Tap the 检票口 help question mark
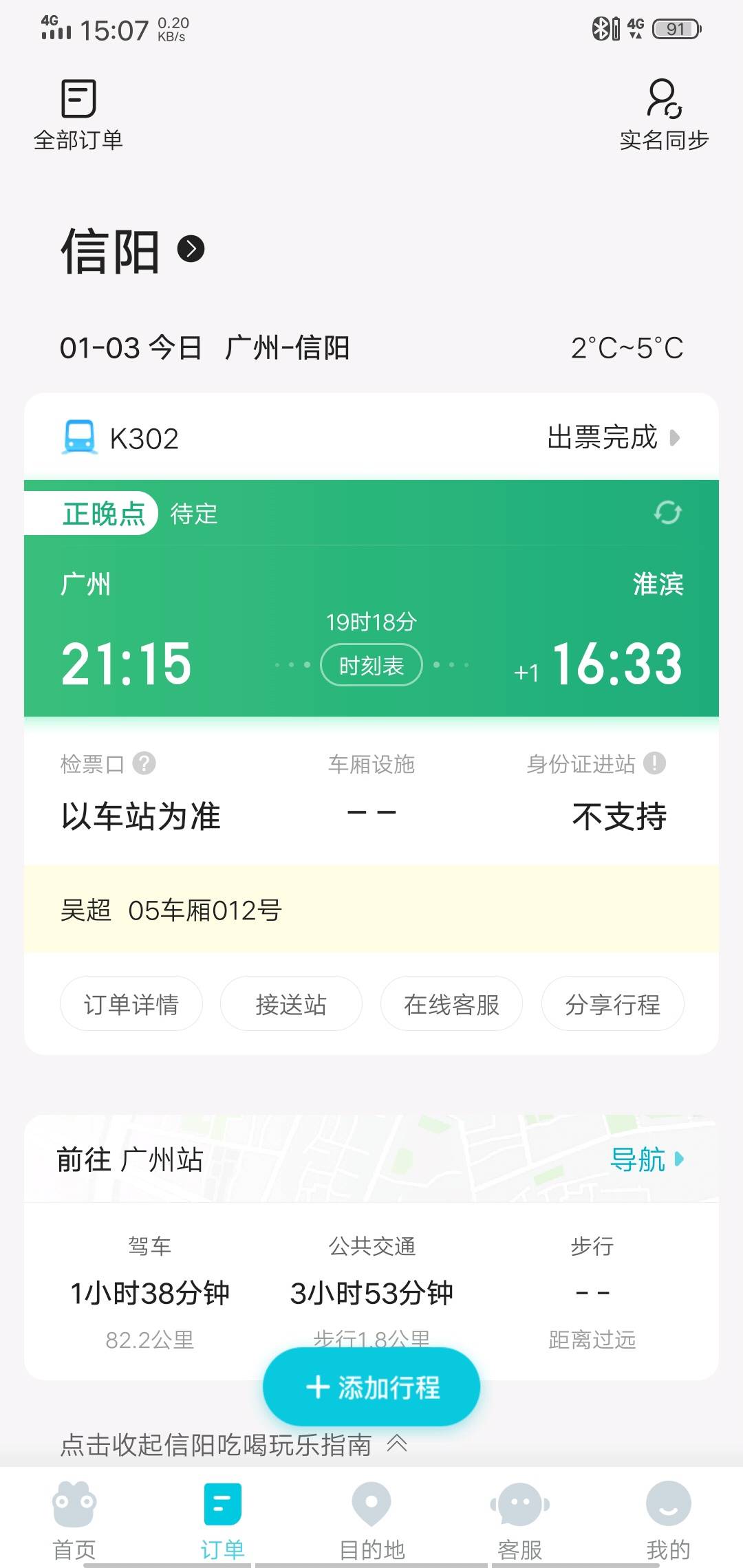Image resolution: width=743 pixels, height=1568 pixels. pyautogui.click(x=144, y=763)
